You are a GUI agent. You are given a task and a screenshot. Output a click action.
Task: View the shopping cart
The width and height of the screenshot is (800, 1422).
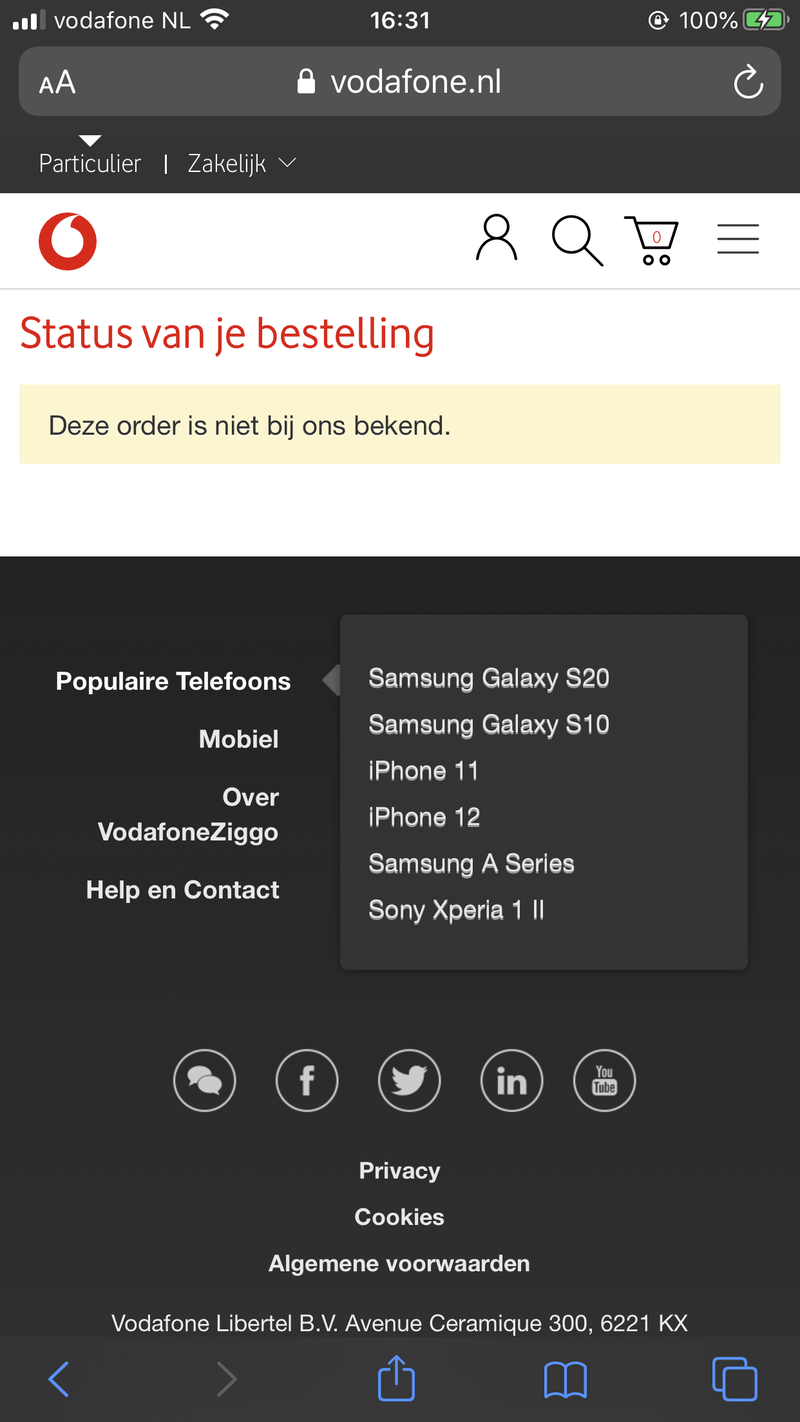click(652, 241)
